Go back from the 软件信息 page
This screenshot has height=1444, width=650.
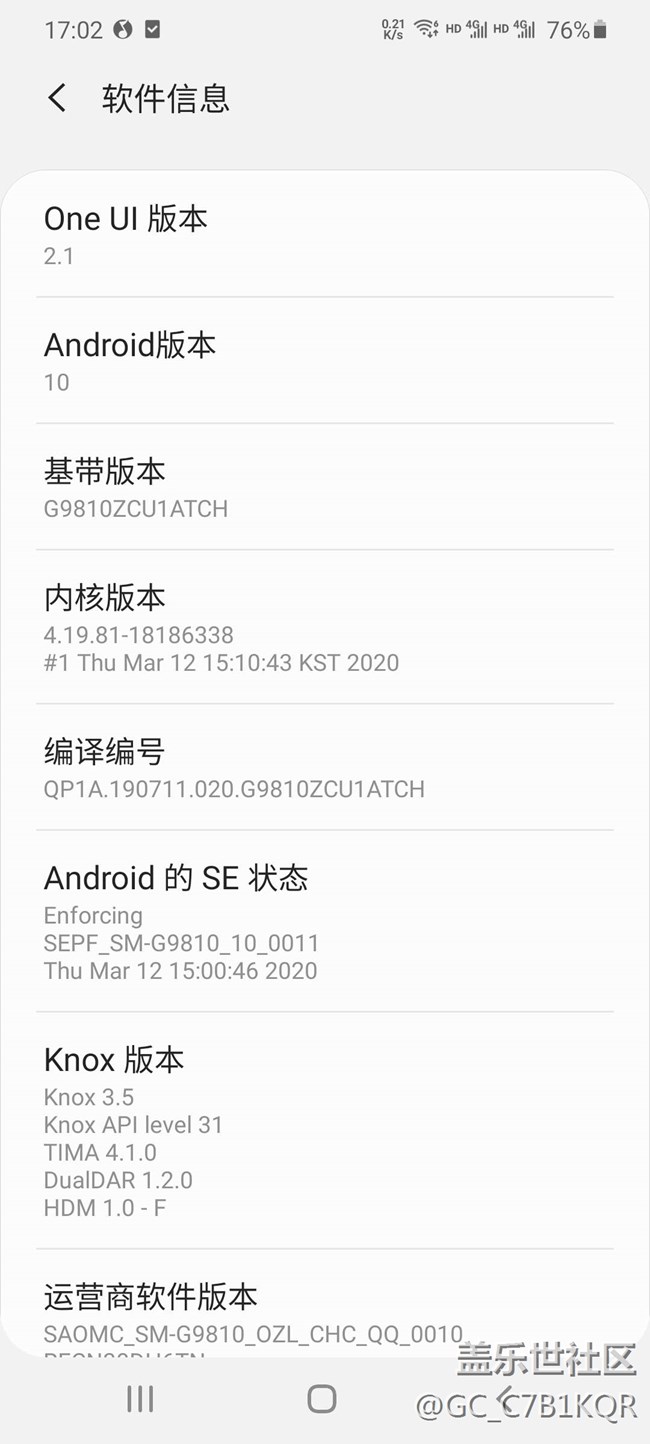(x=57, y=98)
